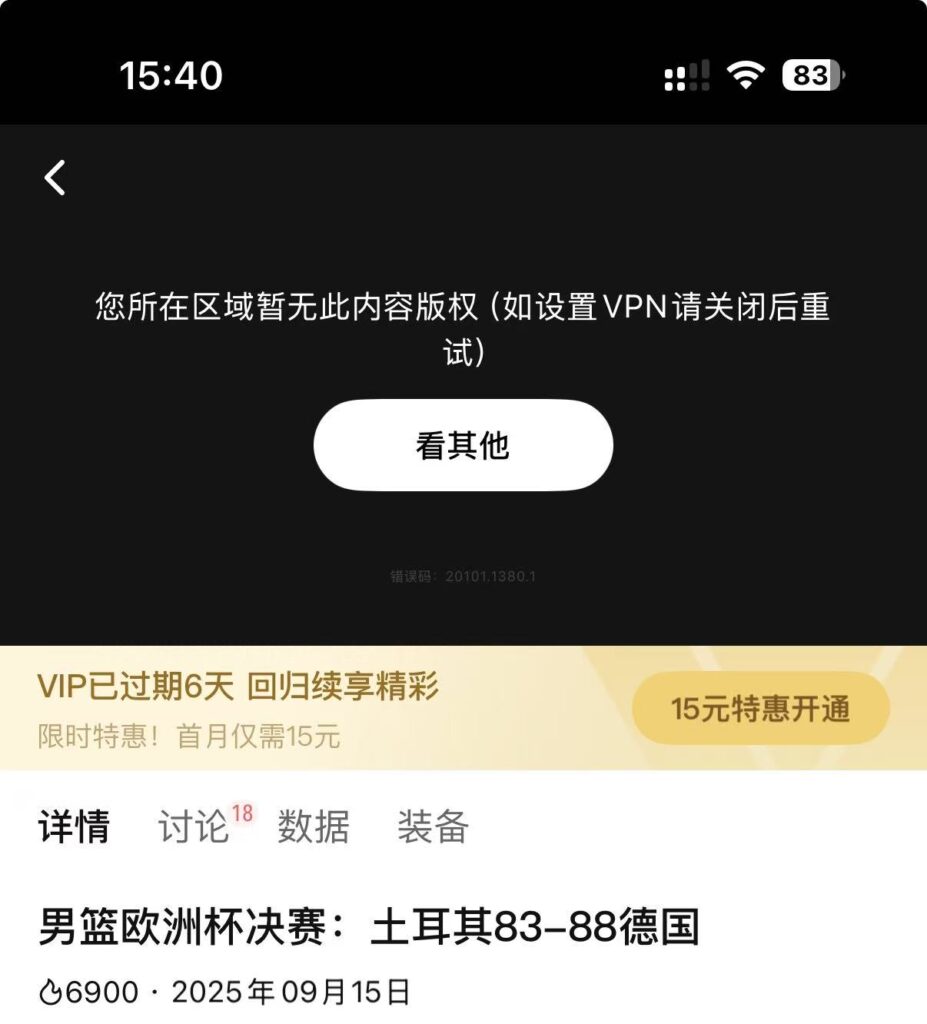This screenshot has height=1024, width=927.
Task: Select the 装备 tab
Action: coord(433,827)
